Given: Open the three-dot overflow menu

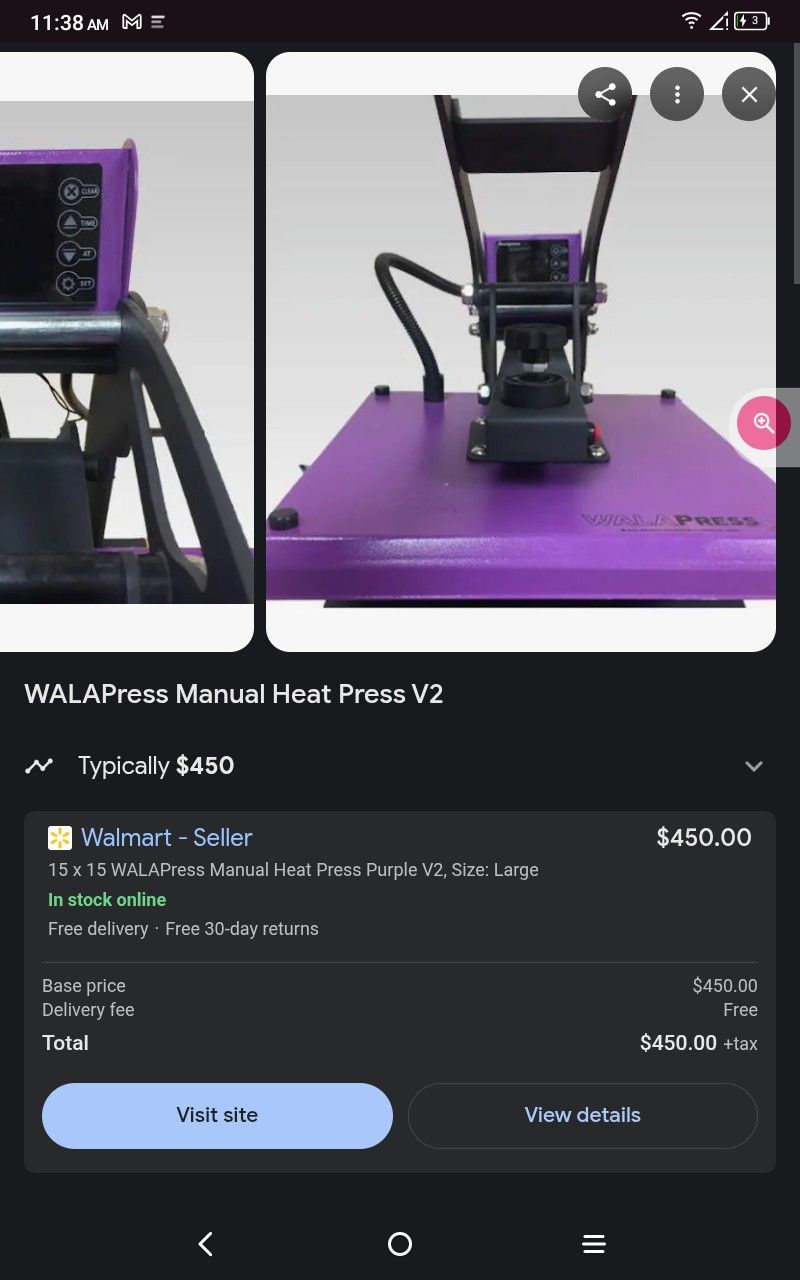Looking at the screenshot, I should pyautogui.click(x=677, y=94).
